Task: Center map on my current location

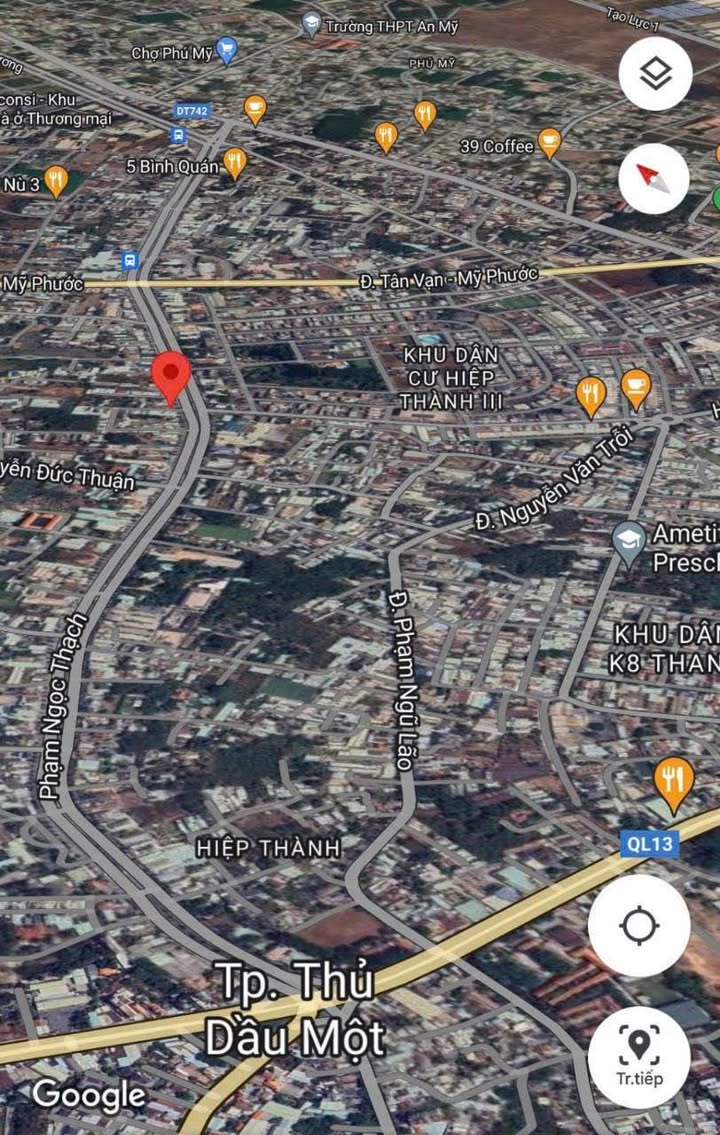Action: click(x=638, y=926)
